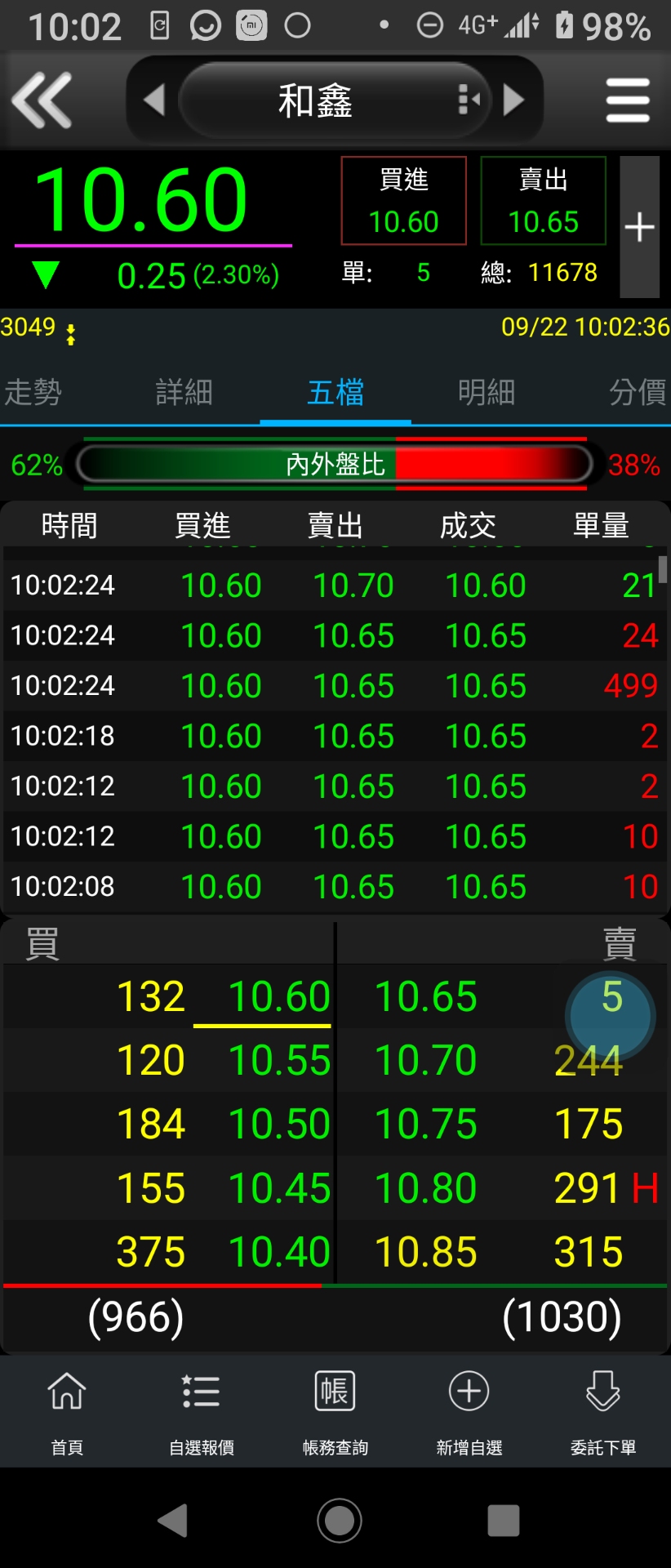Open 自選報價 watchlist quotes

201,1411
